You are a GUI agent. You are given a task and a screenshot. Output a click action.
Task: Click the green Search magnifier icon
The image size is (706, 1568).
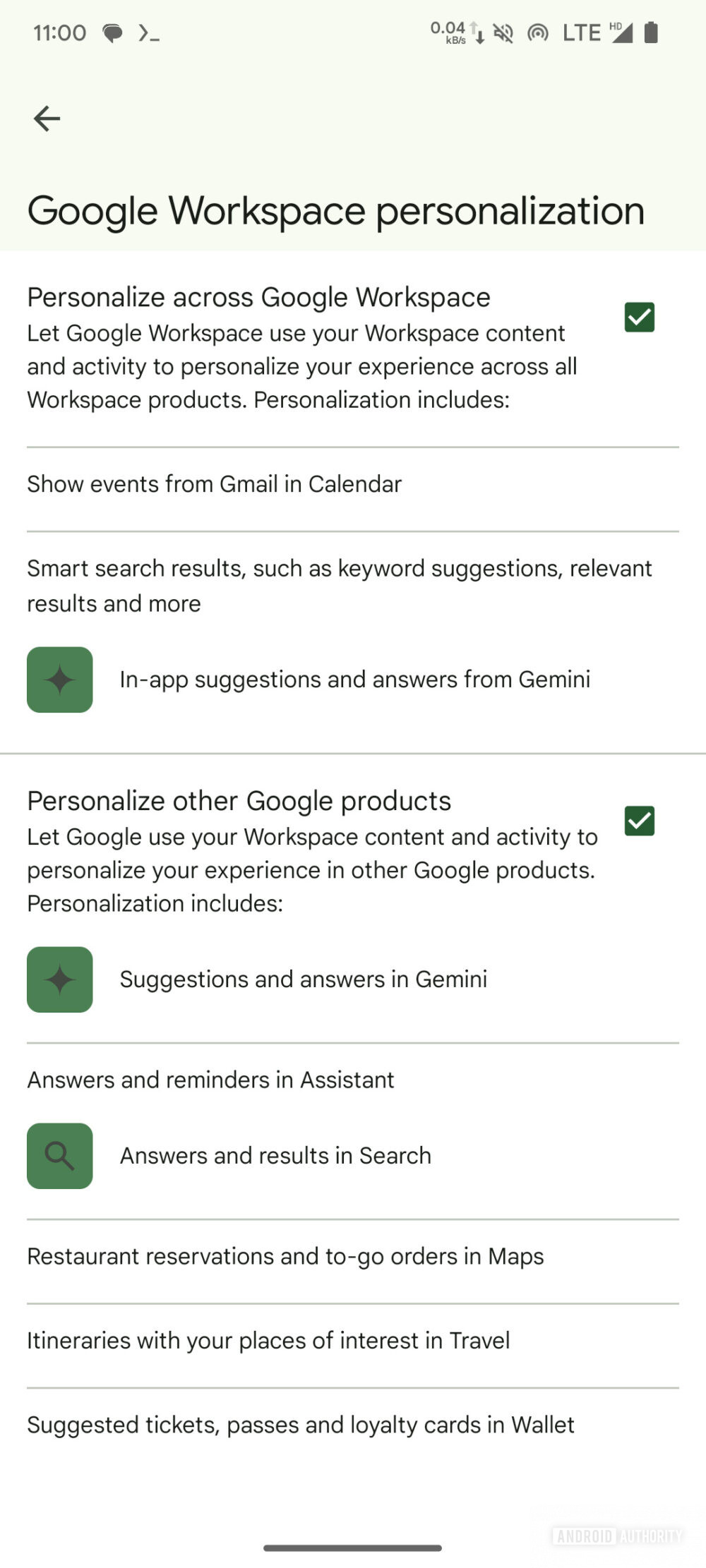(59, 1156)
